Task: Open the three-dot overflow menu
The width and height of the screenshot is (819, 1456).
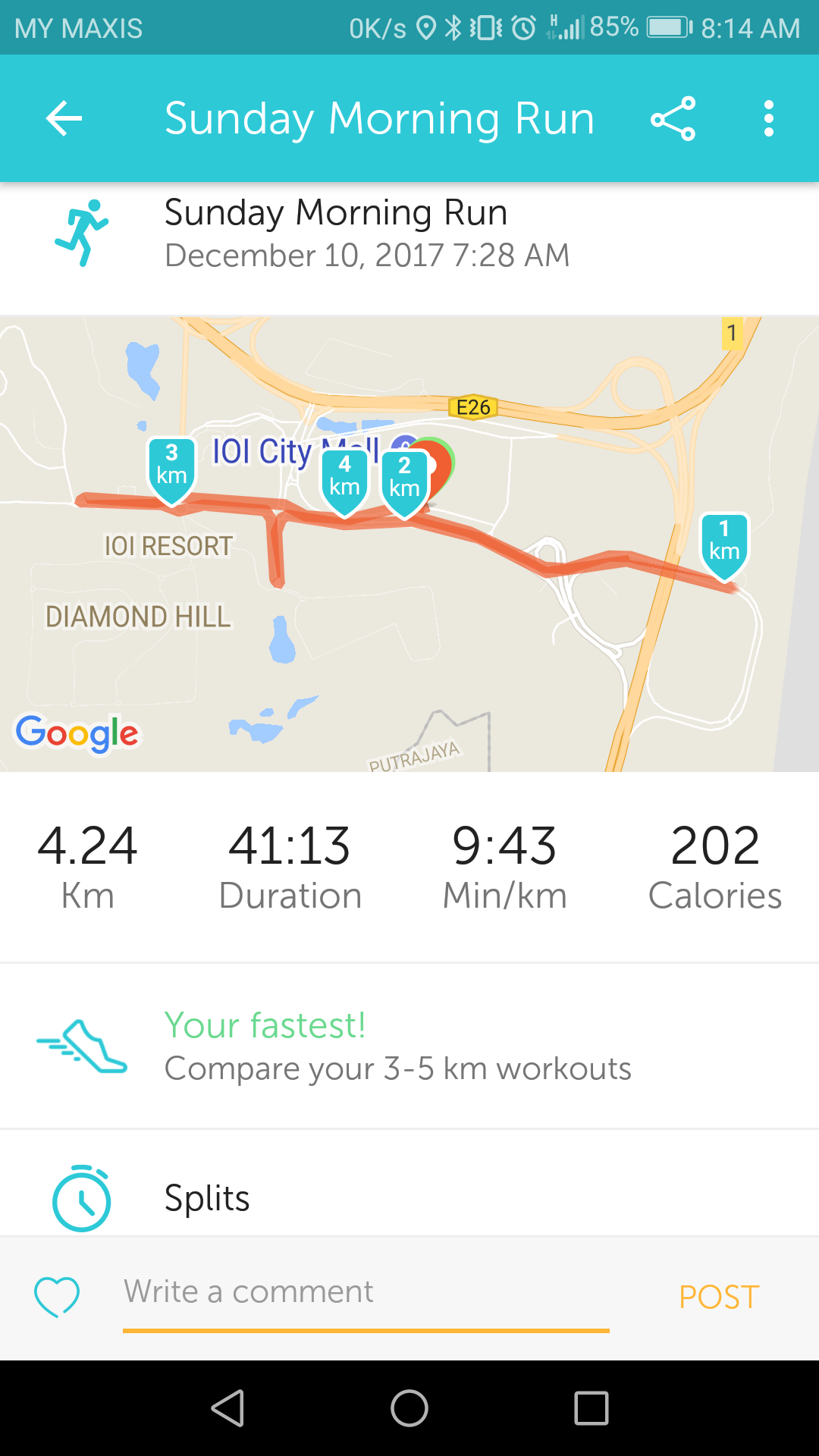Action: (x=769, y=118)
